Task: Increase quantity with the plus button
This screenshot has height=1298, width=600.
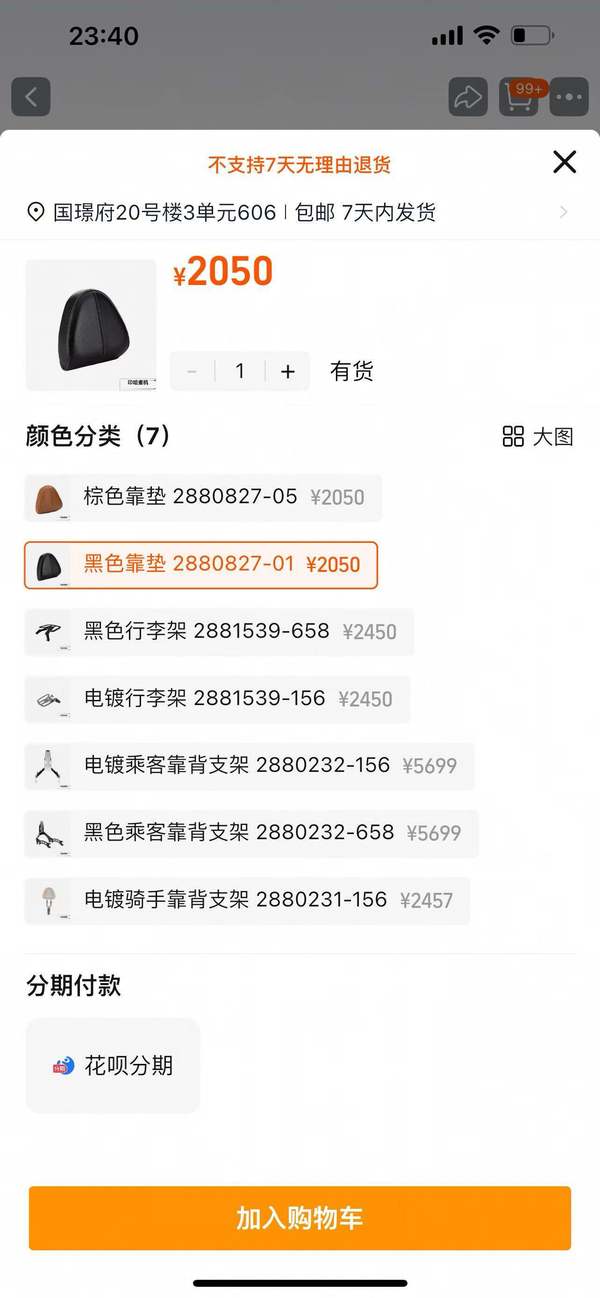Action: click(288, 372)
